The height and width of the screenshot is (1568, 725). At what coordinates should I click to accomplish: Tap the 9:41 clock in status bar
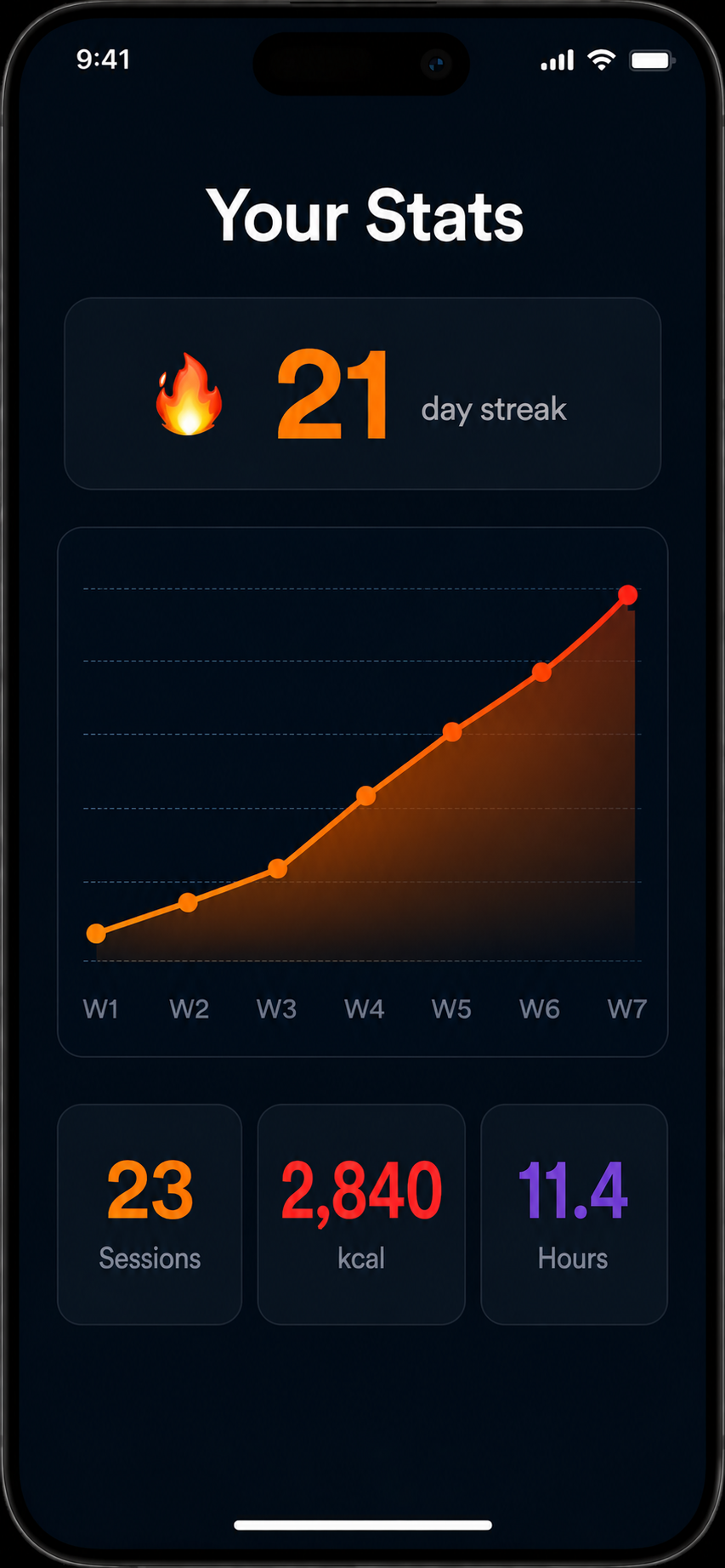[105, 60]
